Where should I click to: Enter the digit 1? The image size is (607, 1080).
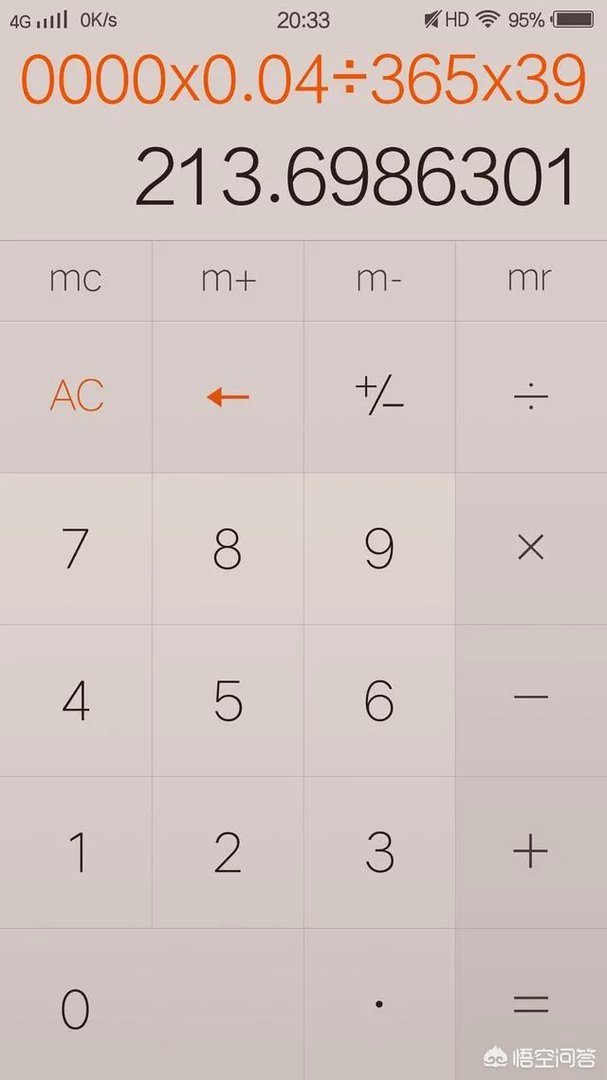pos(76,852)
